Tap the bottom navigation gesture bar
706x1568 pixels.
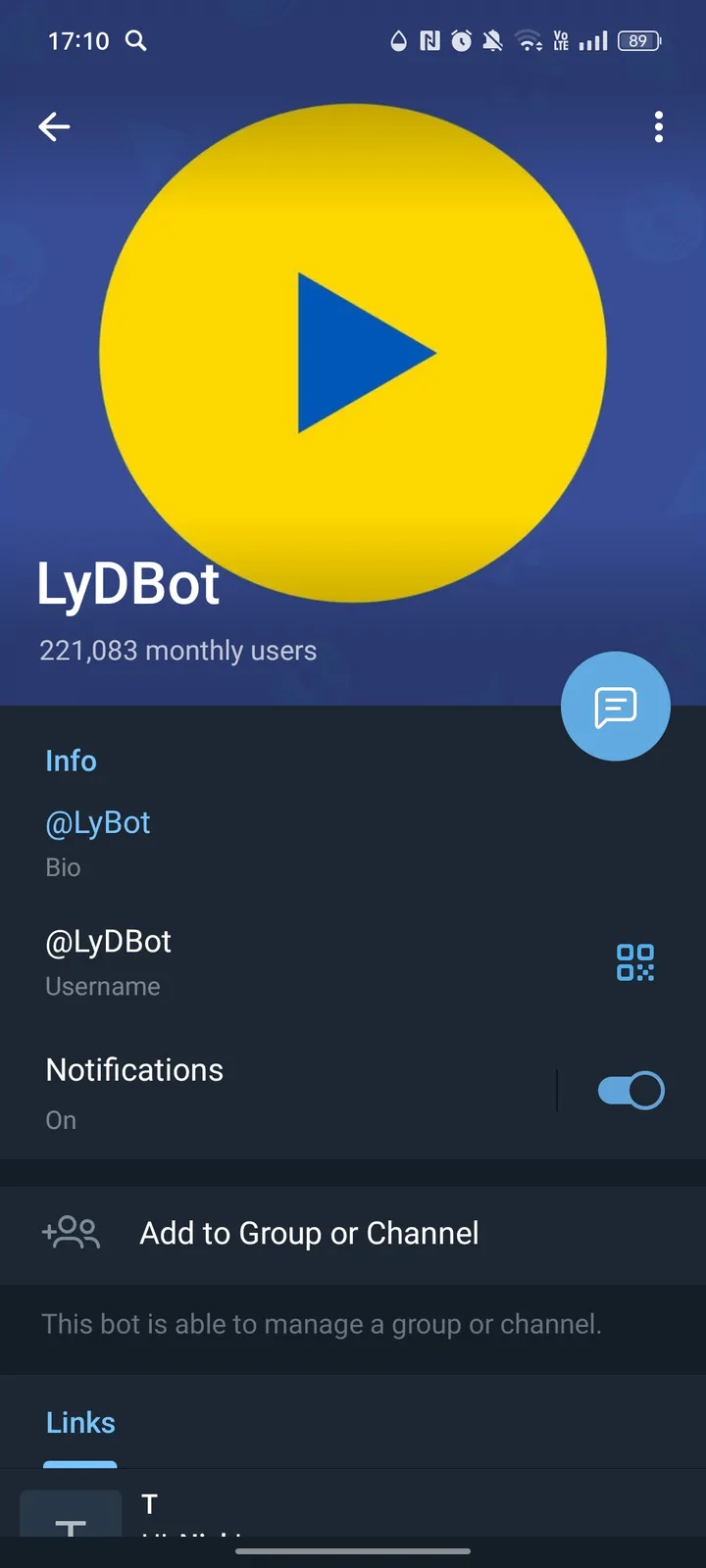pyautogui.click(x=353, y=1552)
